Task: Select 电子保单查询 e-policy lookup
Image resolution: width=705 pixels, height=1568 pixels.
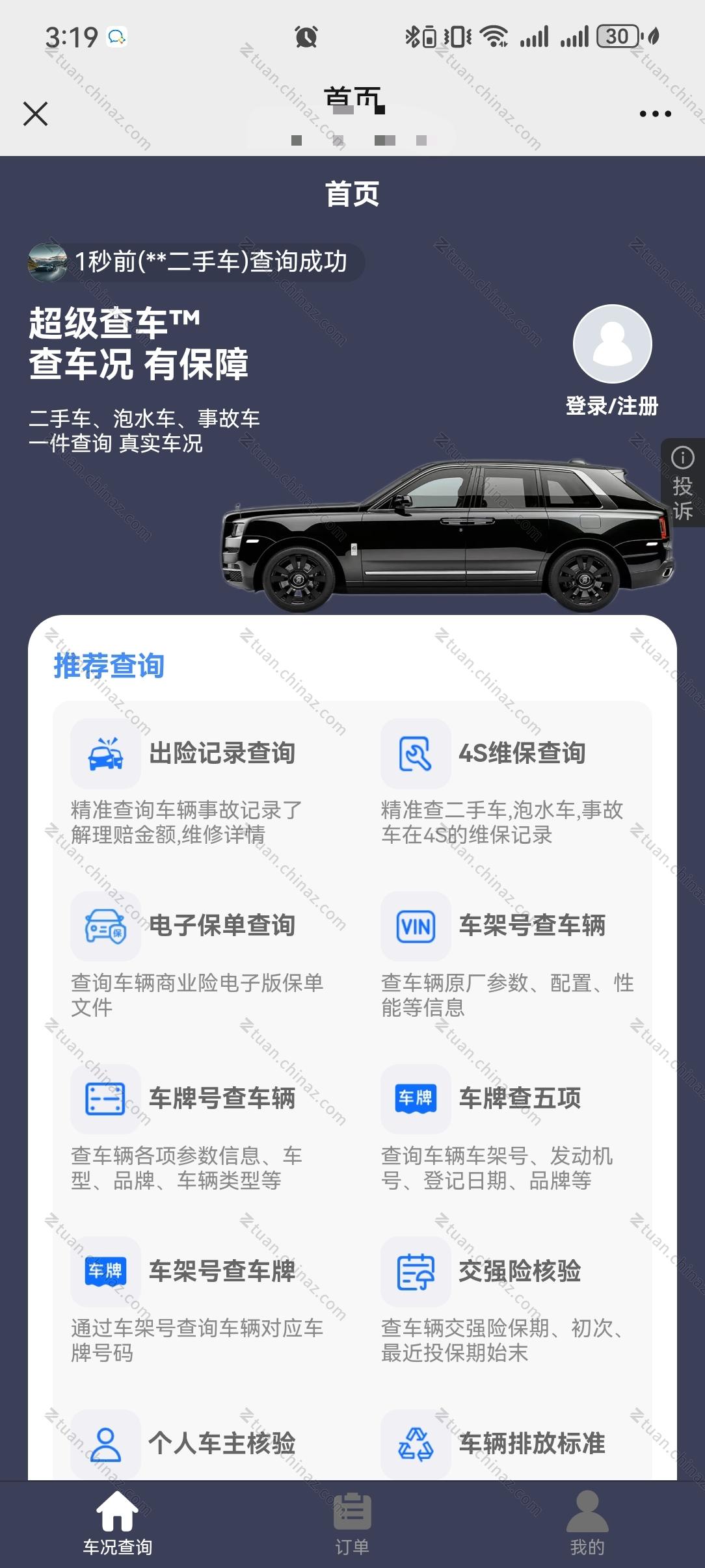Action: coord(221,925)
